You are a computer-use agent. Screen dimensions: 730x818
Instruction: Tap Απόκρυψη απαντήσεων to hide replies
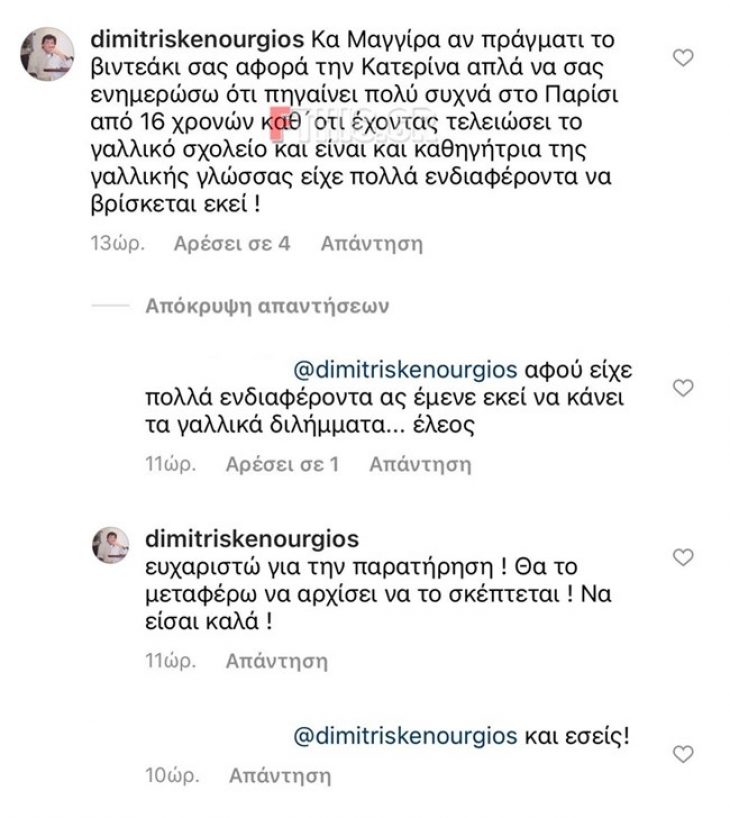(x=269, y=305)
